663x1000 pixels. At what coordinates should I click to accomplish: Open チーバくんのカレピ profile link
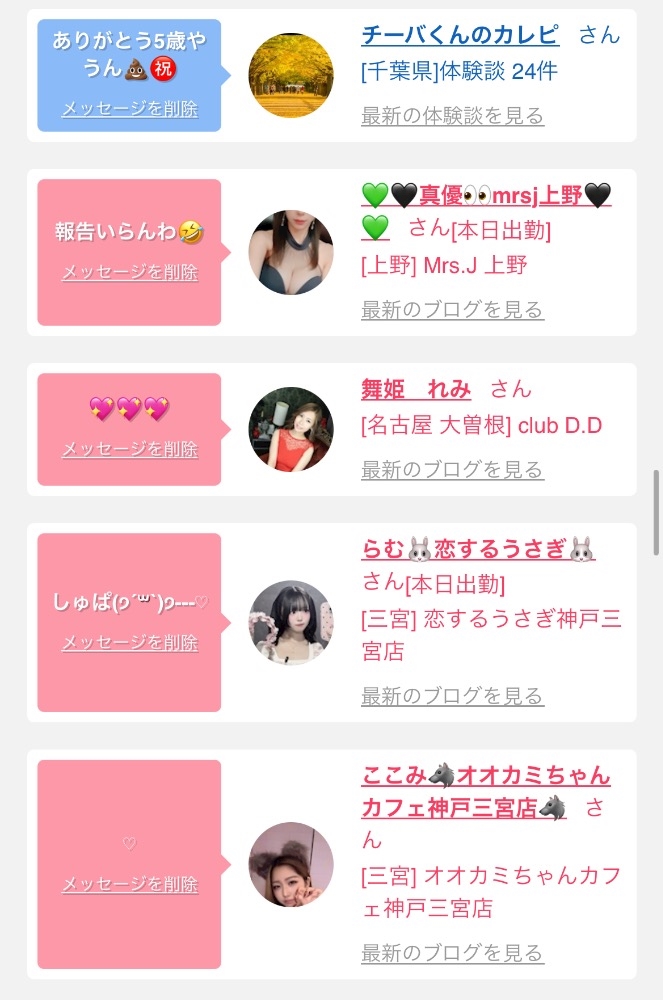tap(460, 35)
